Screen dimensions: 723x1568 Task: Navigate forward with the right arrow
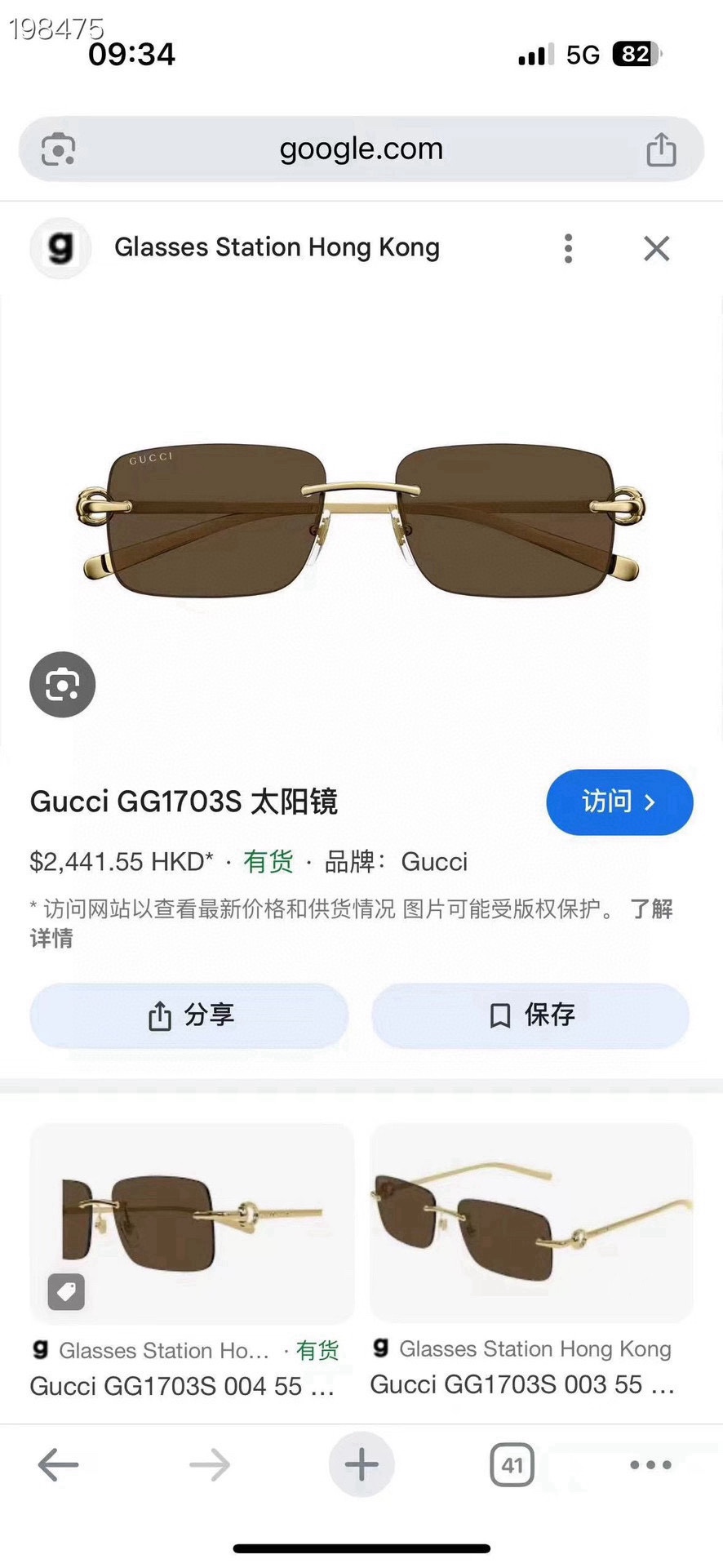[x=209, y=1464]
